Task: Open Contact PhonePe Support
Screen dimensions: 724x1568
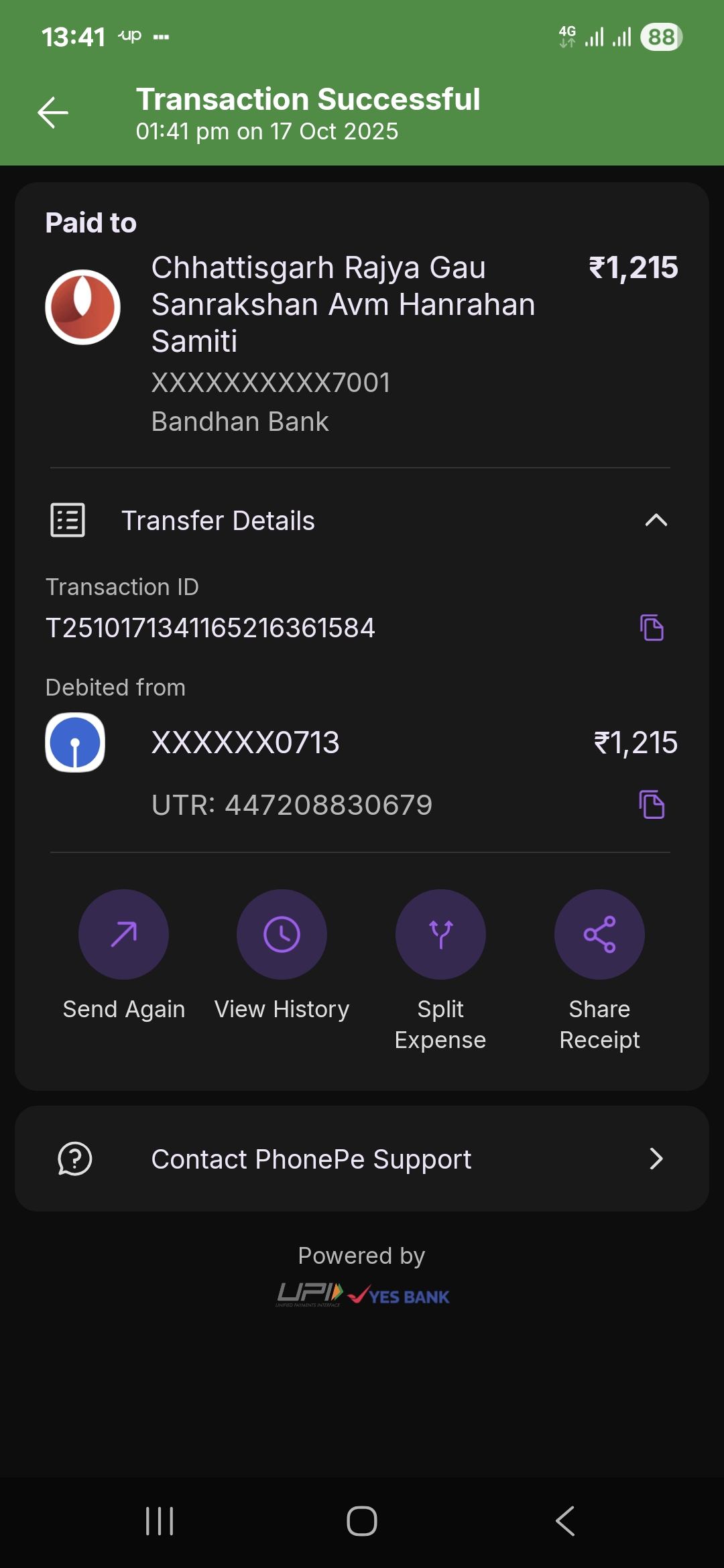Action: pyautogui.click(x=362, y=1159)
